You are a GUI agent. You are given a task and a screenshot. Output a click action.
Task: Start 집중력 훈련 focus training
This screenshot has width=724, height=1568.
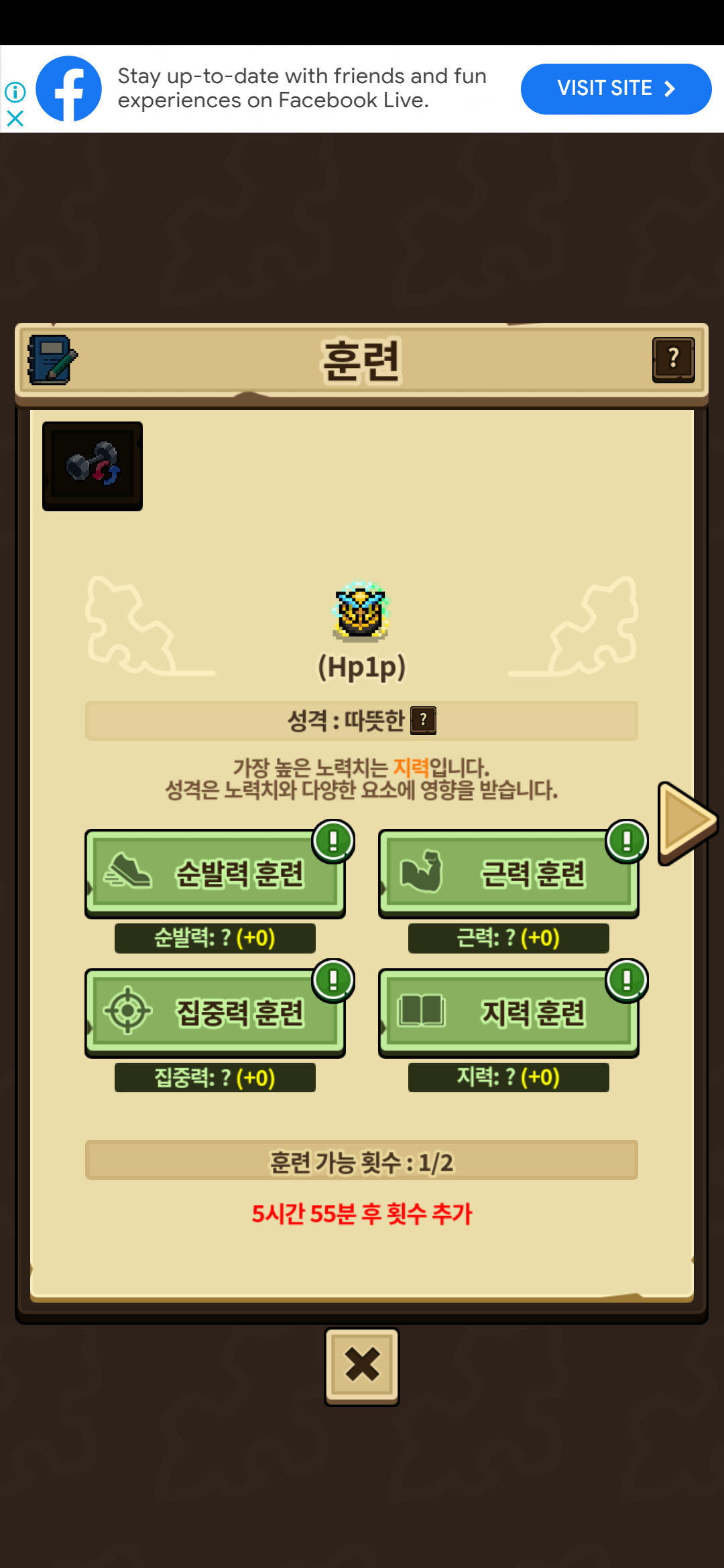215,1012
